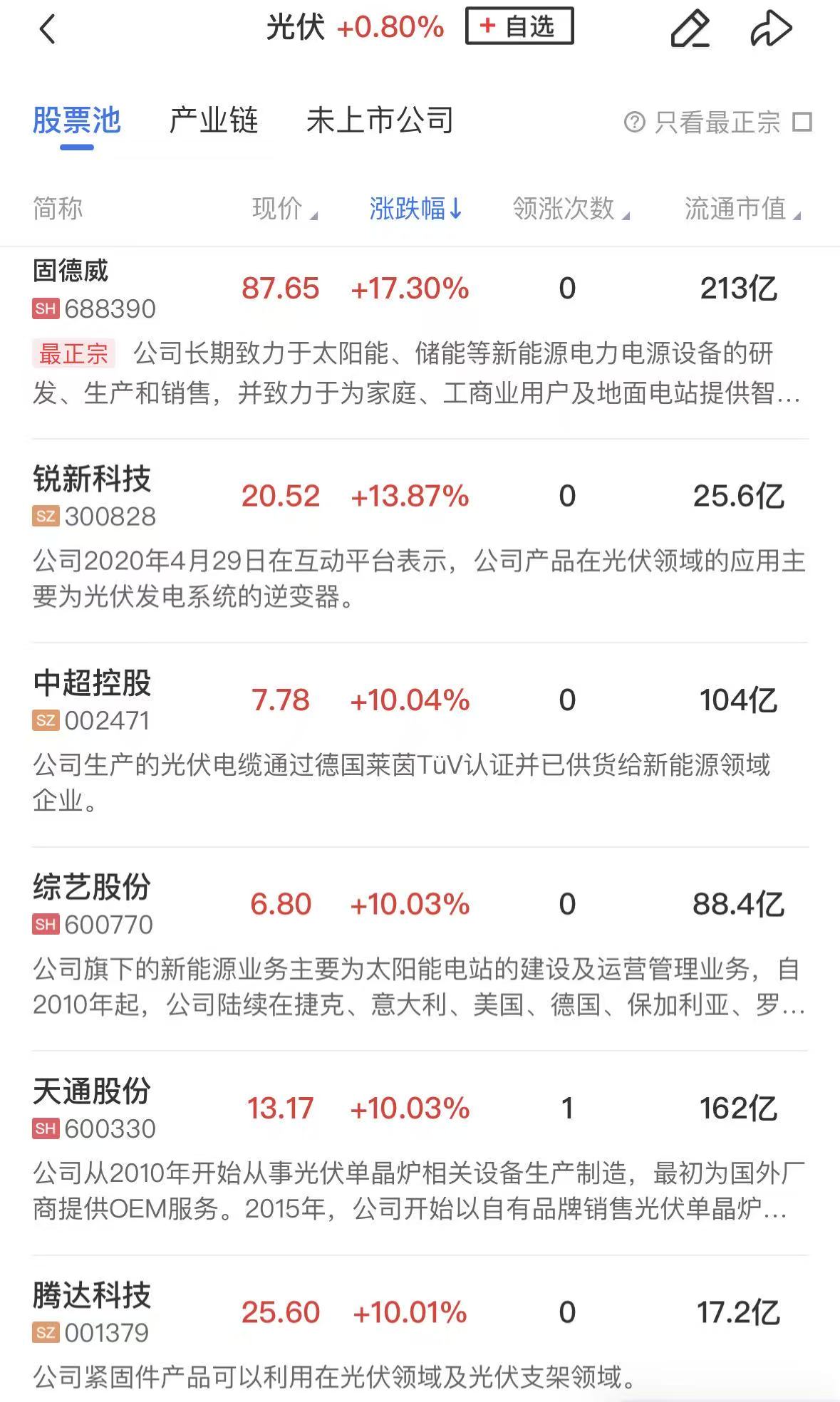The height and width of the screenshot is (1402, 840).
Task: Go back using the top-left arrow
Action: (47, 30)
